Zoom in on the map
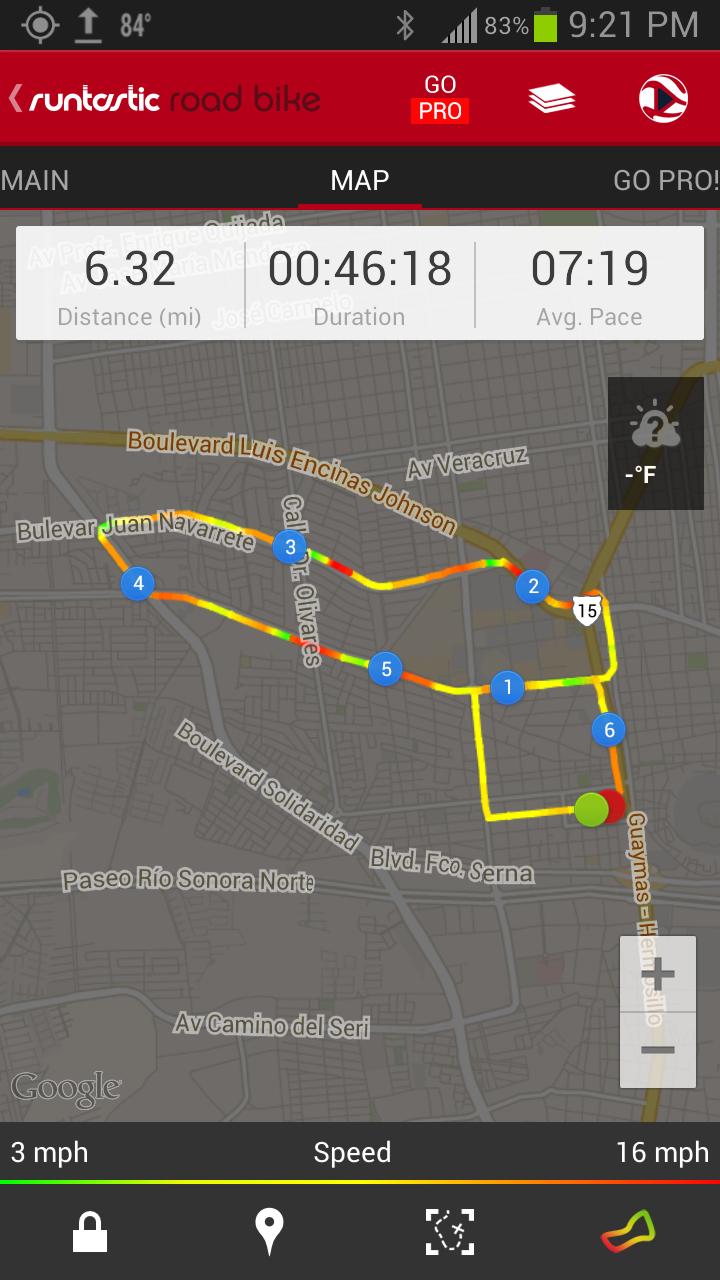This screenshot has width=720, height=1280. point(657,974)
